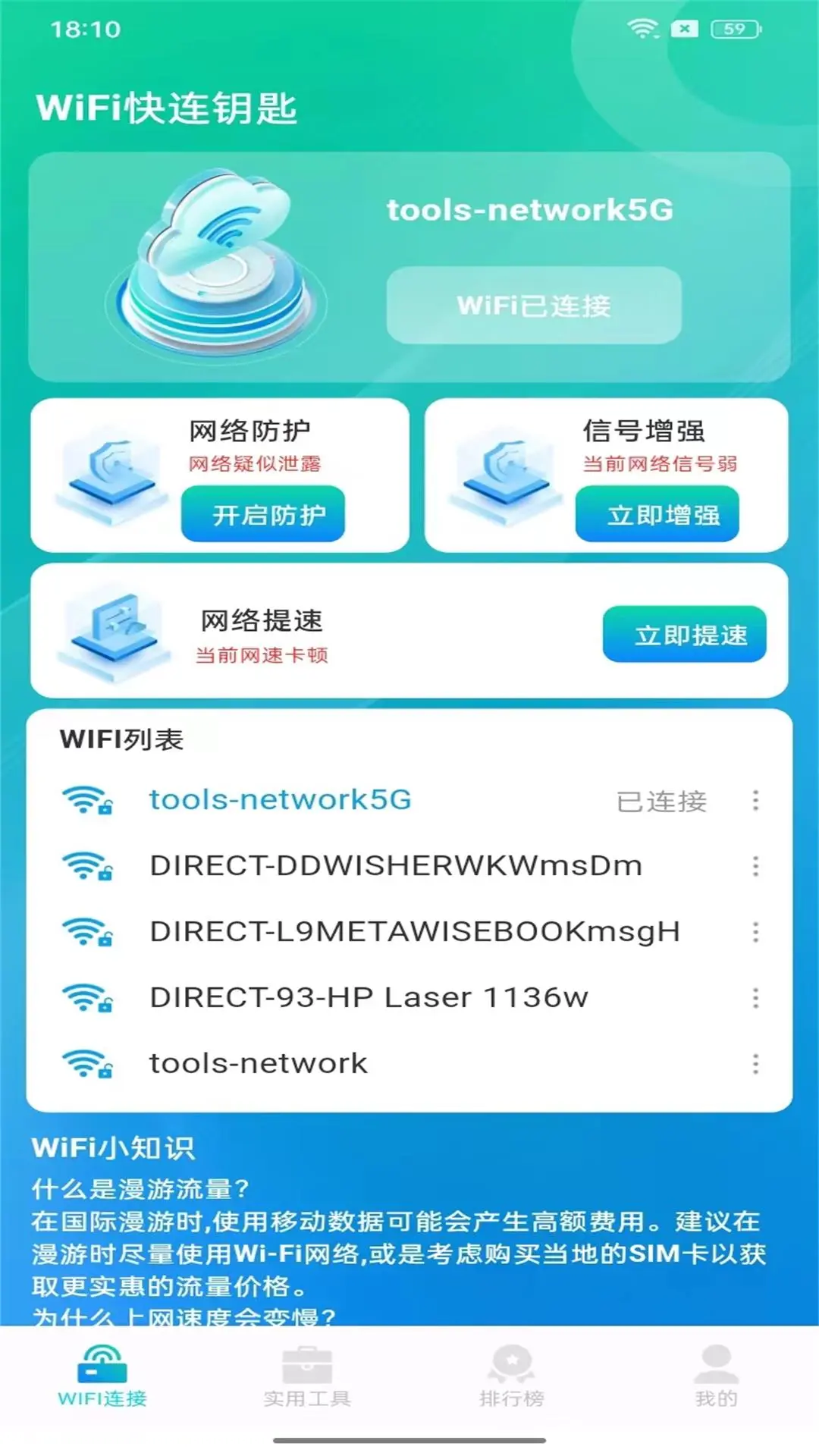819x1456 pixels.
Task: Switch to the 排行榜 tab
Action: (x=511, y=1377)
